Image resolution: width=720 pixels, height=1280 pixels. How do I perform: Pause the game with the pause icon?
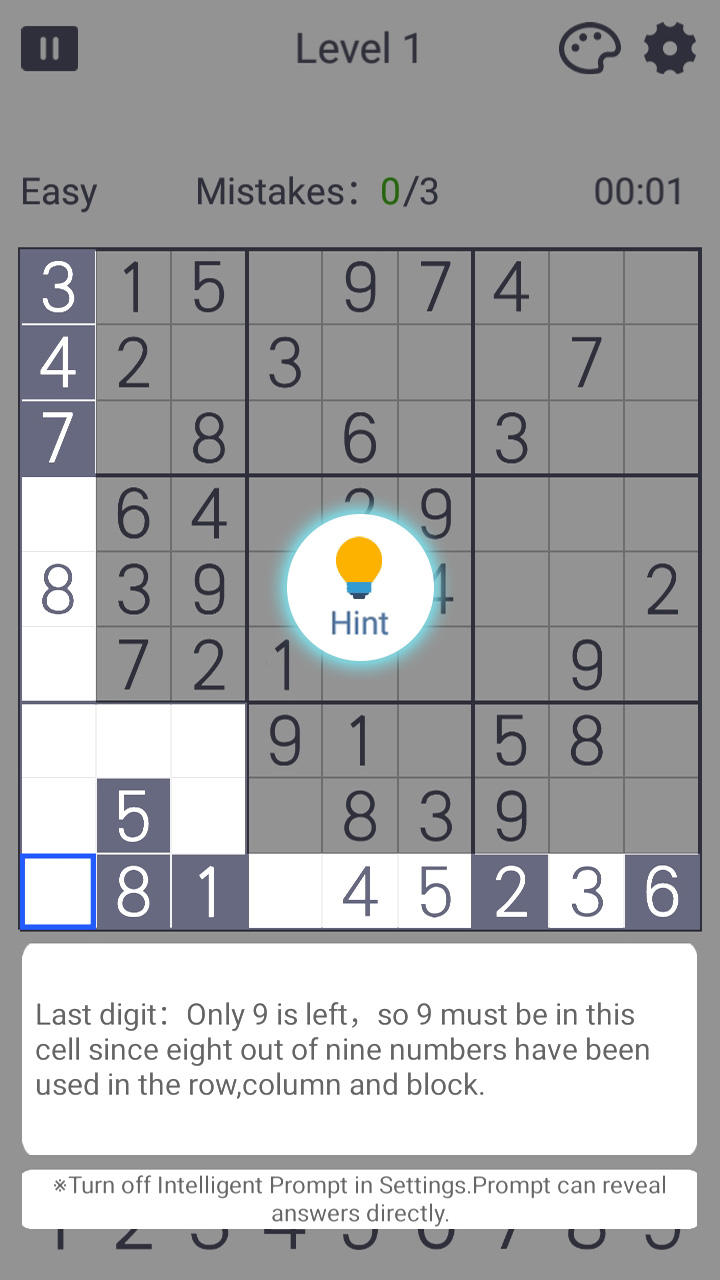point(48,48)
